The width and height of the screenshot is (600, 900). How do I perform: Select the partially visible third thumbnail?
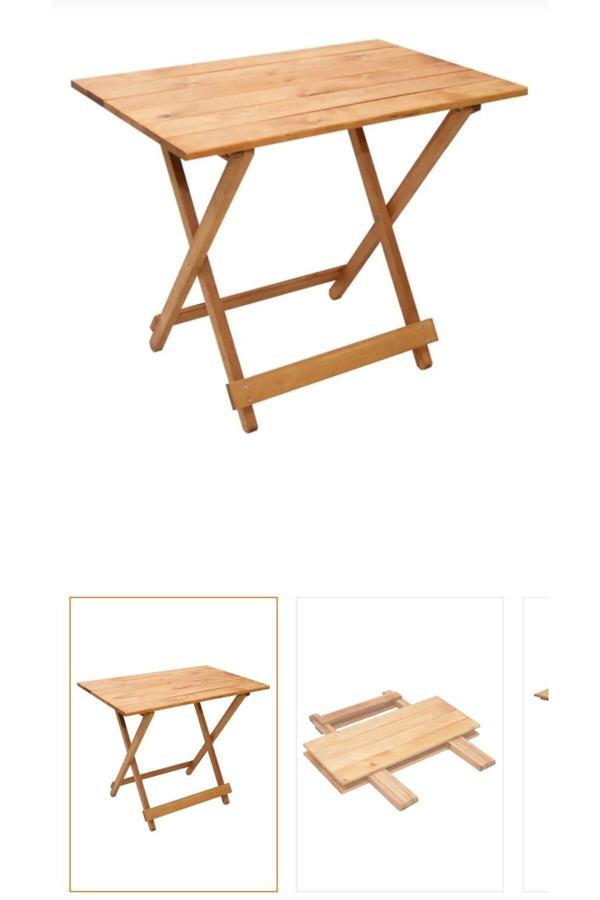pyautogui.click(x=536, y=743)
